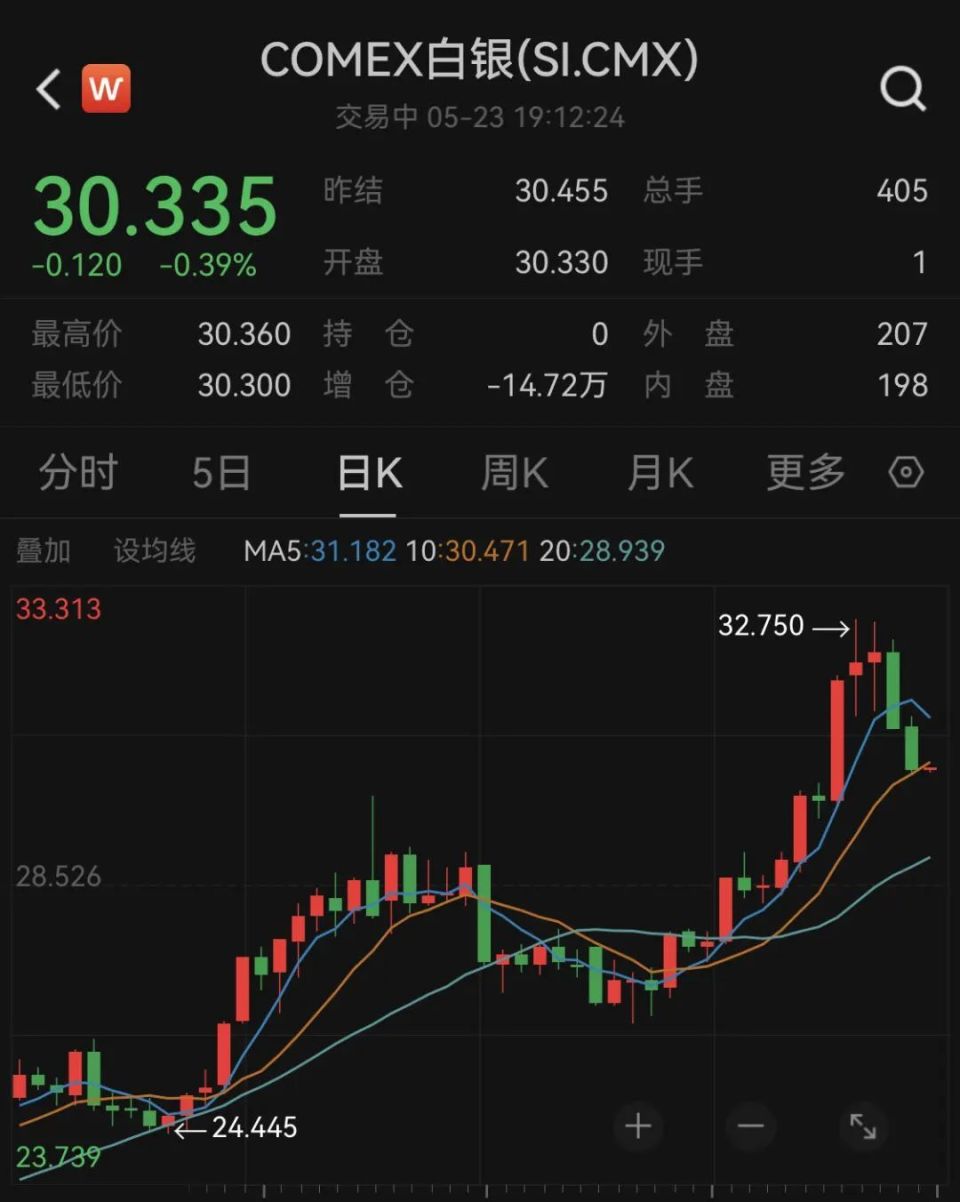Screen dimensions: 960x1202
Task: Zoom in with the plus icon
Action: click(637, 1125)
